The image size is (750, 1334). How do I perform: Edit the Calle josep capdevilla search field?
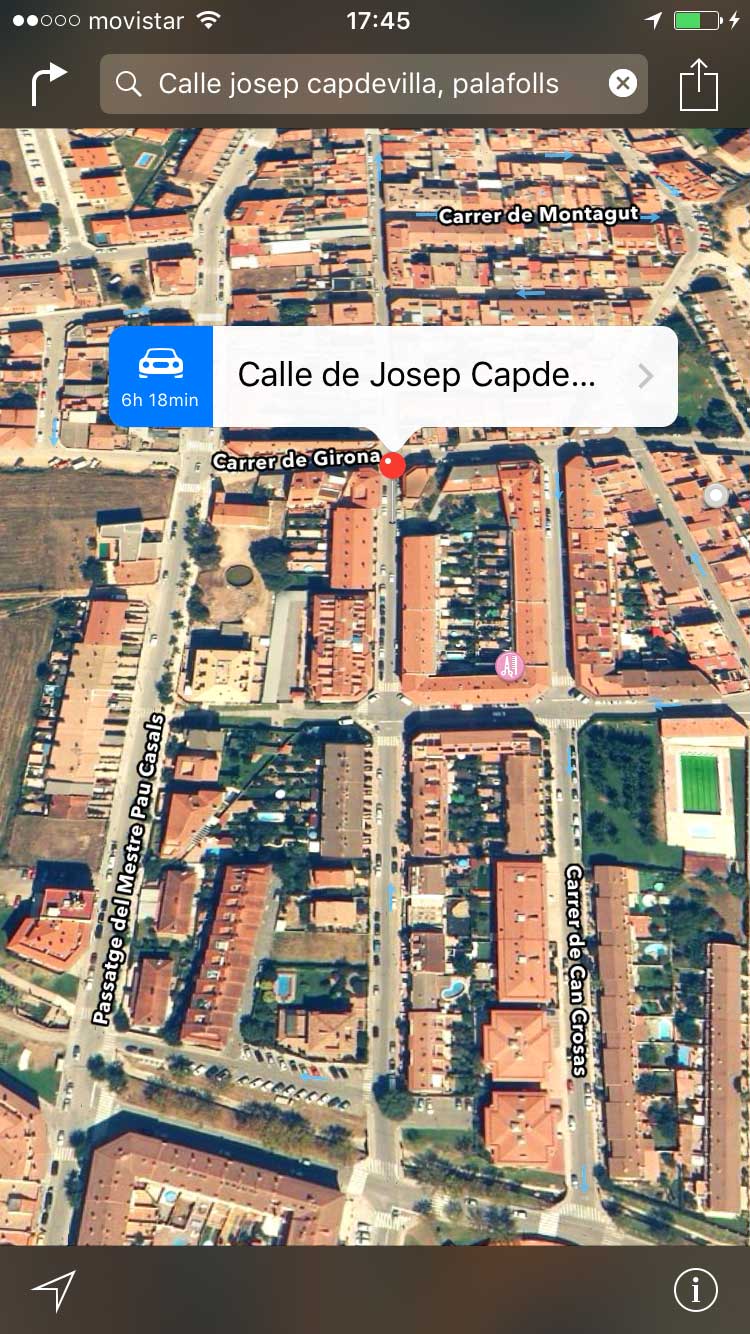click(360, 84)
